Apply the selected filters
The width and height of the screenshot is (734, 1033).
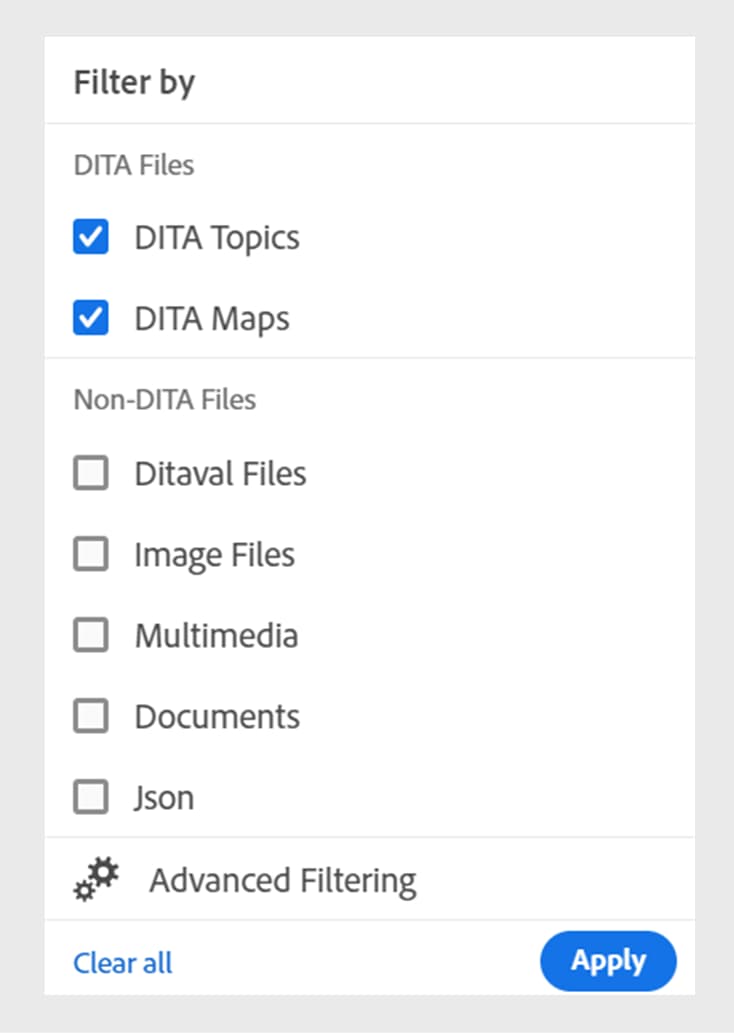tap(608, 961)
